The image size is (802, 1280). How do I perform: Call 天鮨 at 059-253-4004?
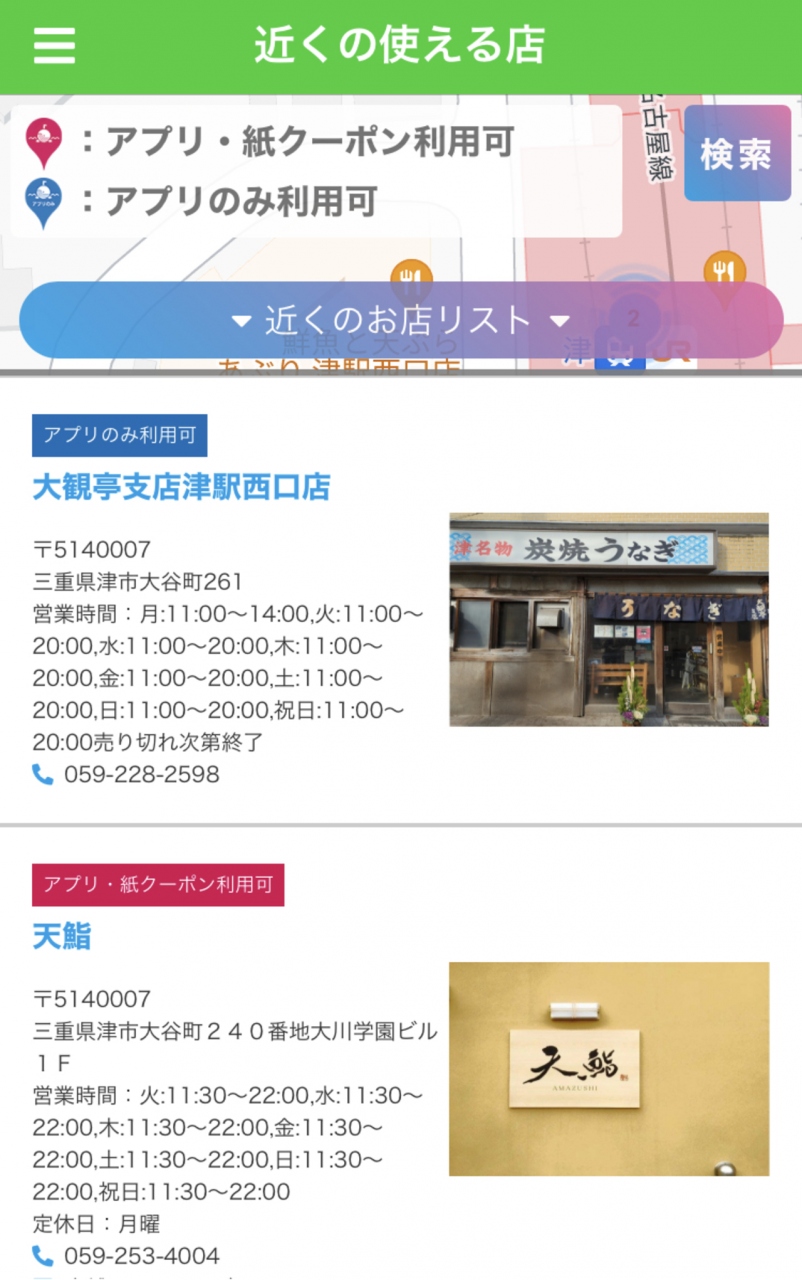point(141,1255)
